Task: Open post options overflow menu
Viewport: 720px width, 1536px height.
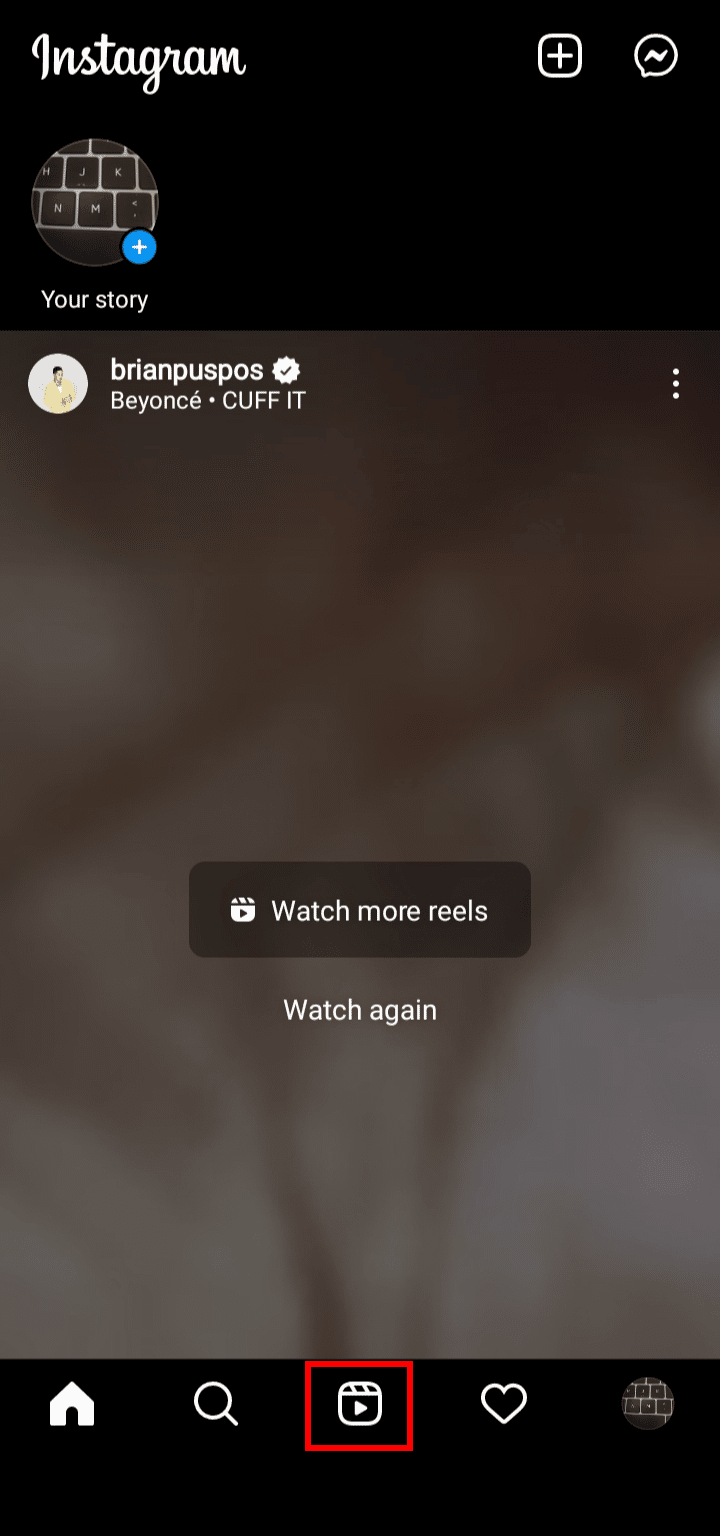Action: click(676, 384)
